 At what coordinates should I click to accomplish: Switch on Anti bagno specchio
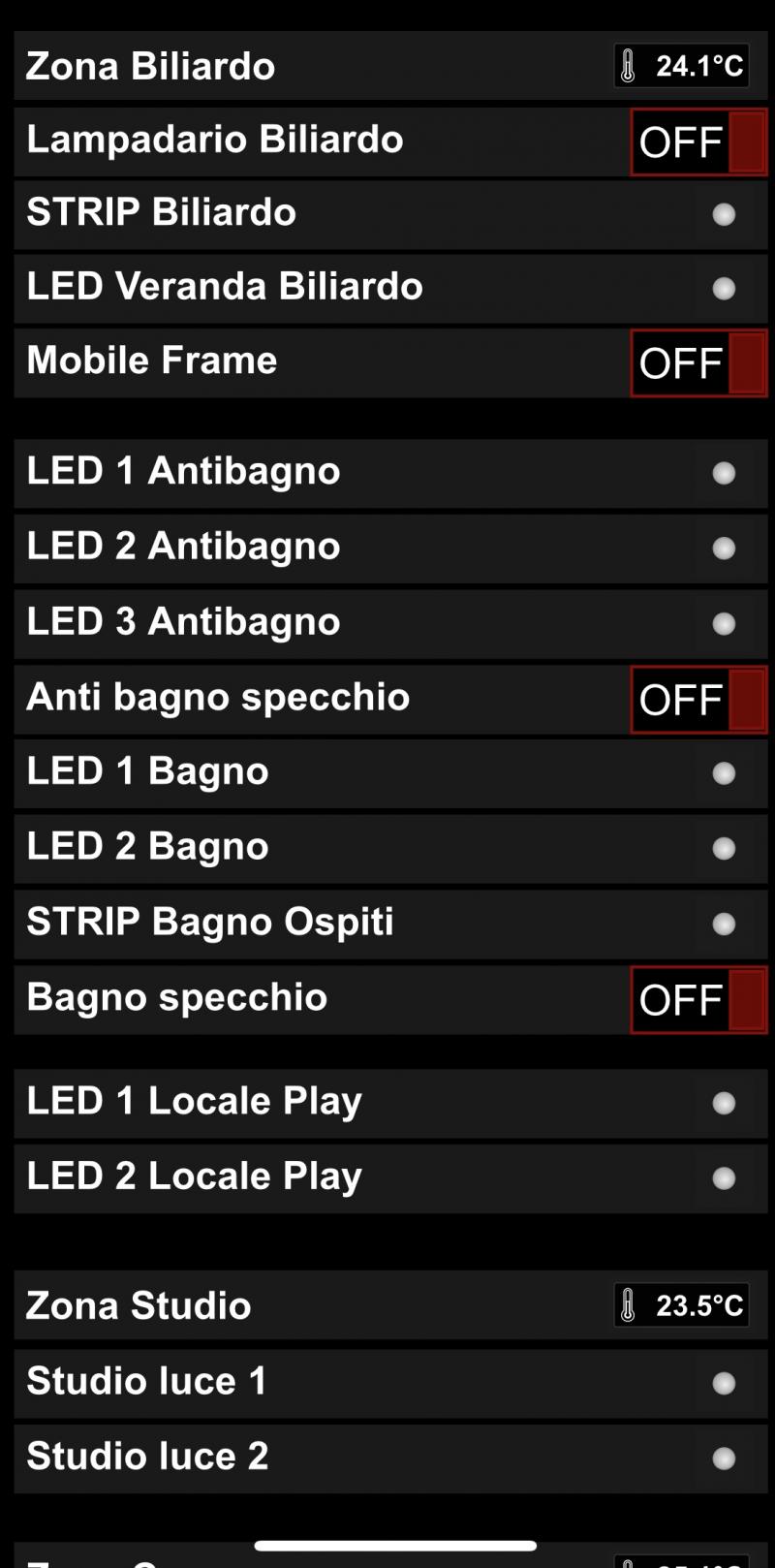[x=698, y=700]
